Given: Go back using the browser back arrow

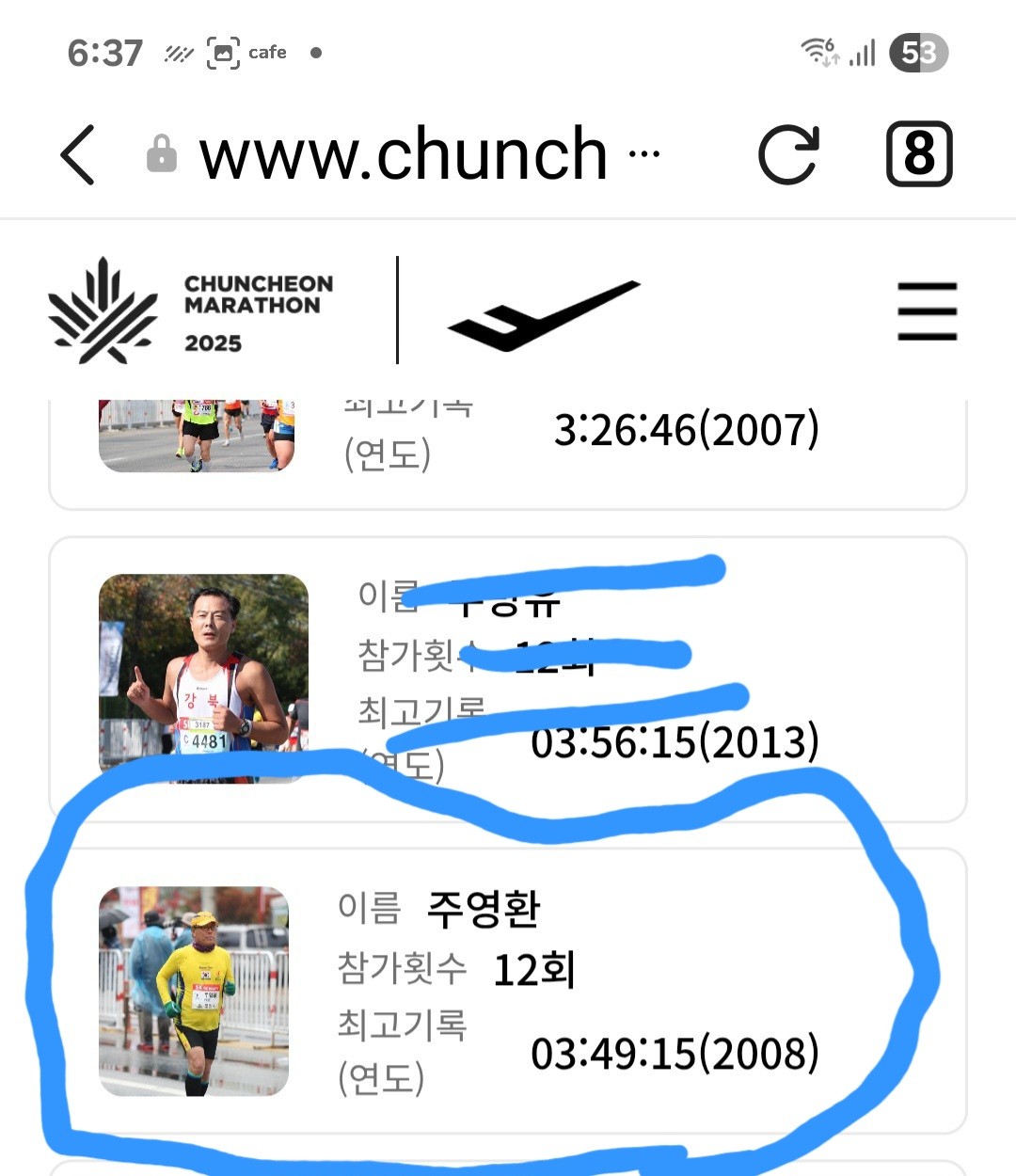Looking at the screenshot, I should tap(78, 155).
